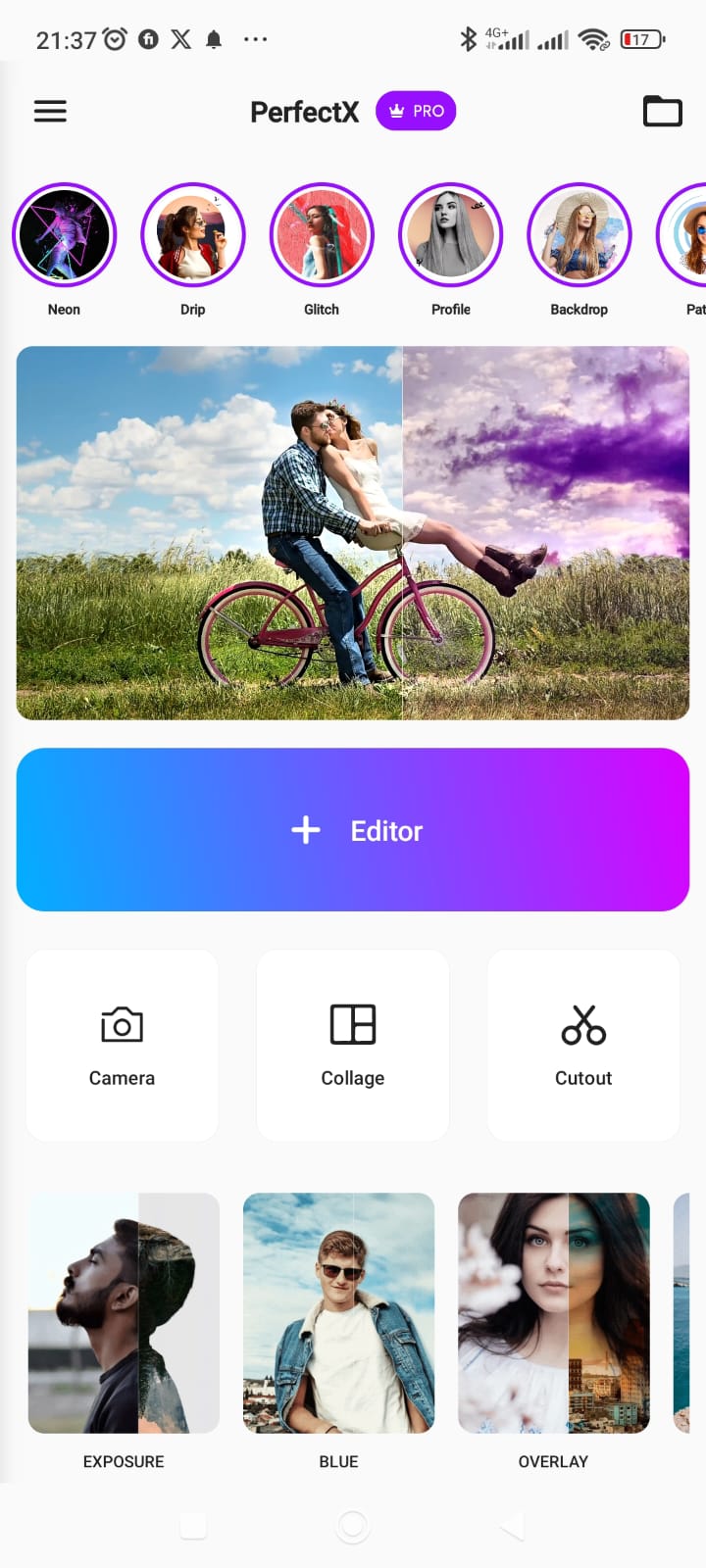This screenshot has width=706, height=1568.
Task: Open the OVERLAY template
Action: (554, 1313)
